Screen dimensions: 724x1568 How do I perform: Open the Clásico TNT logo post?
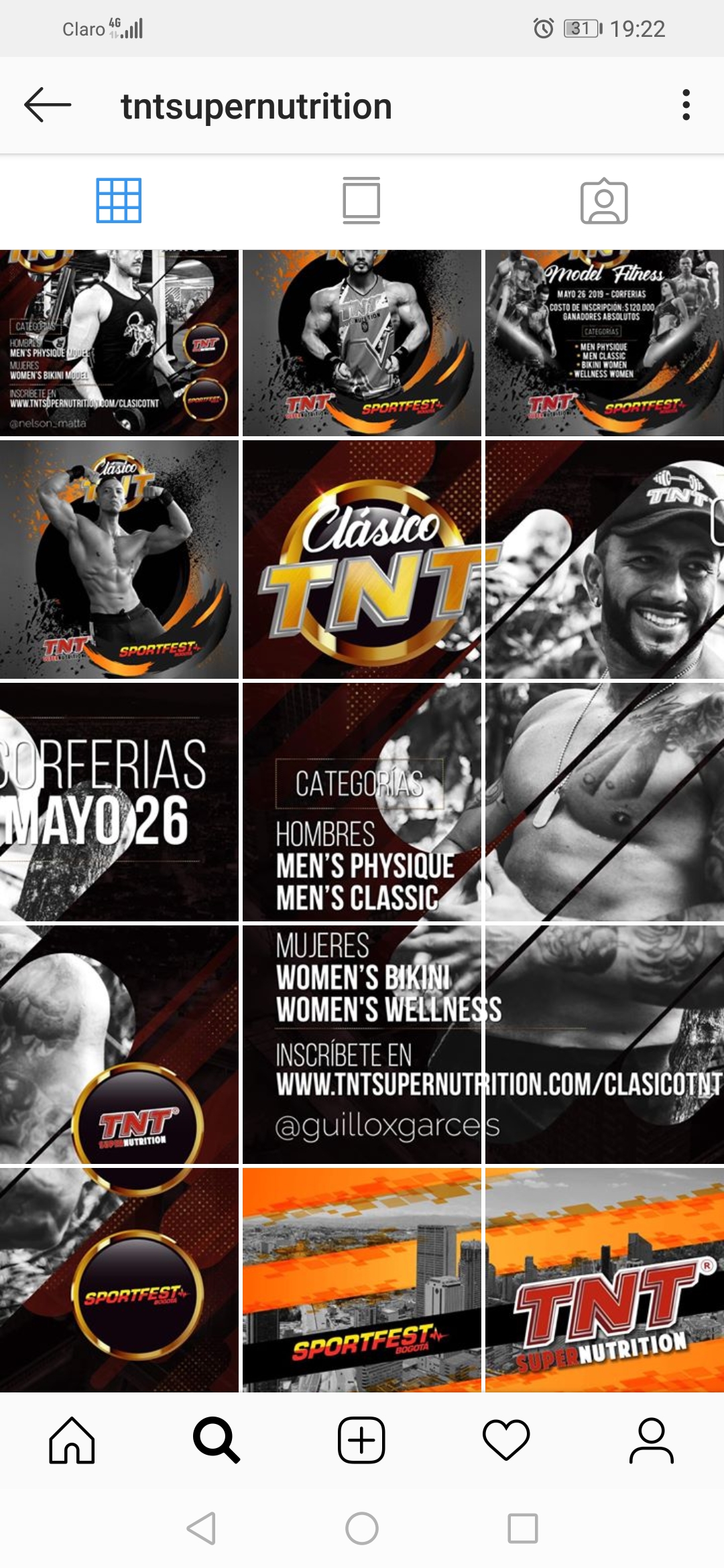361,560
